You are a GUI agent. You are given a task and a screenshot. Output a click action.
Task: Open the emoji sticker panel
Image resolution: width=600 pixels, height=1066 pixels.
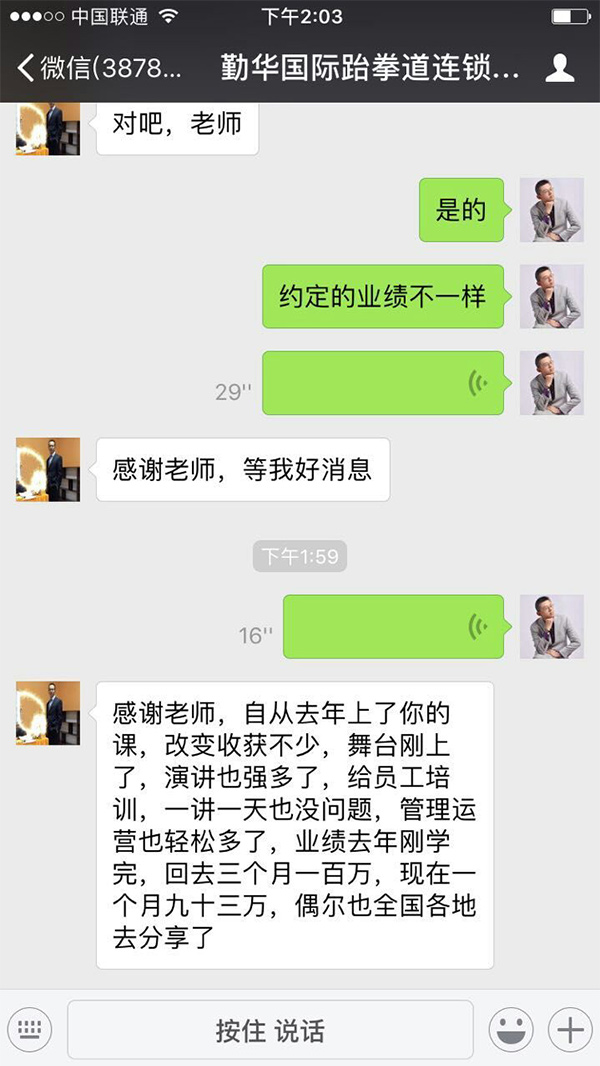point(510,1030)
